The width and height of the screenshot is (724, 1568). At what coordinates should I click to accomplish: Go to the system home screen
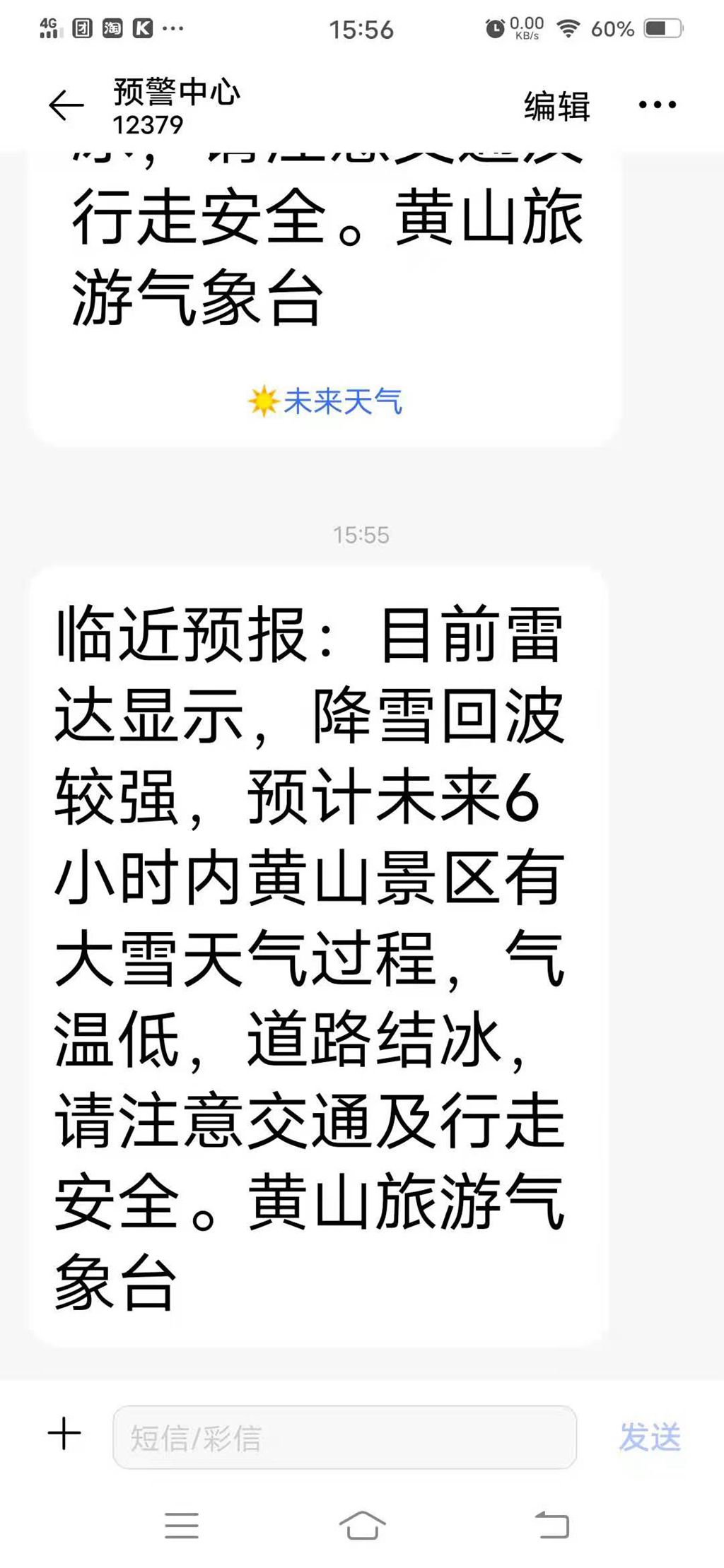pos(362,1526)
